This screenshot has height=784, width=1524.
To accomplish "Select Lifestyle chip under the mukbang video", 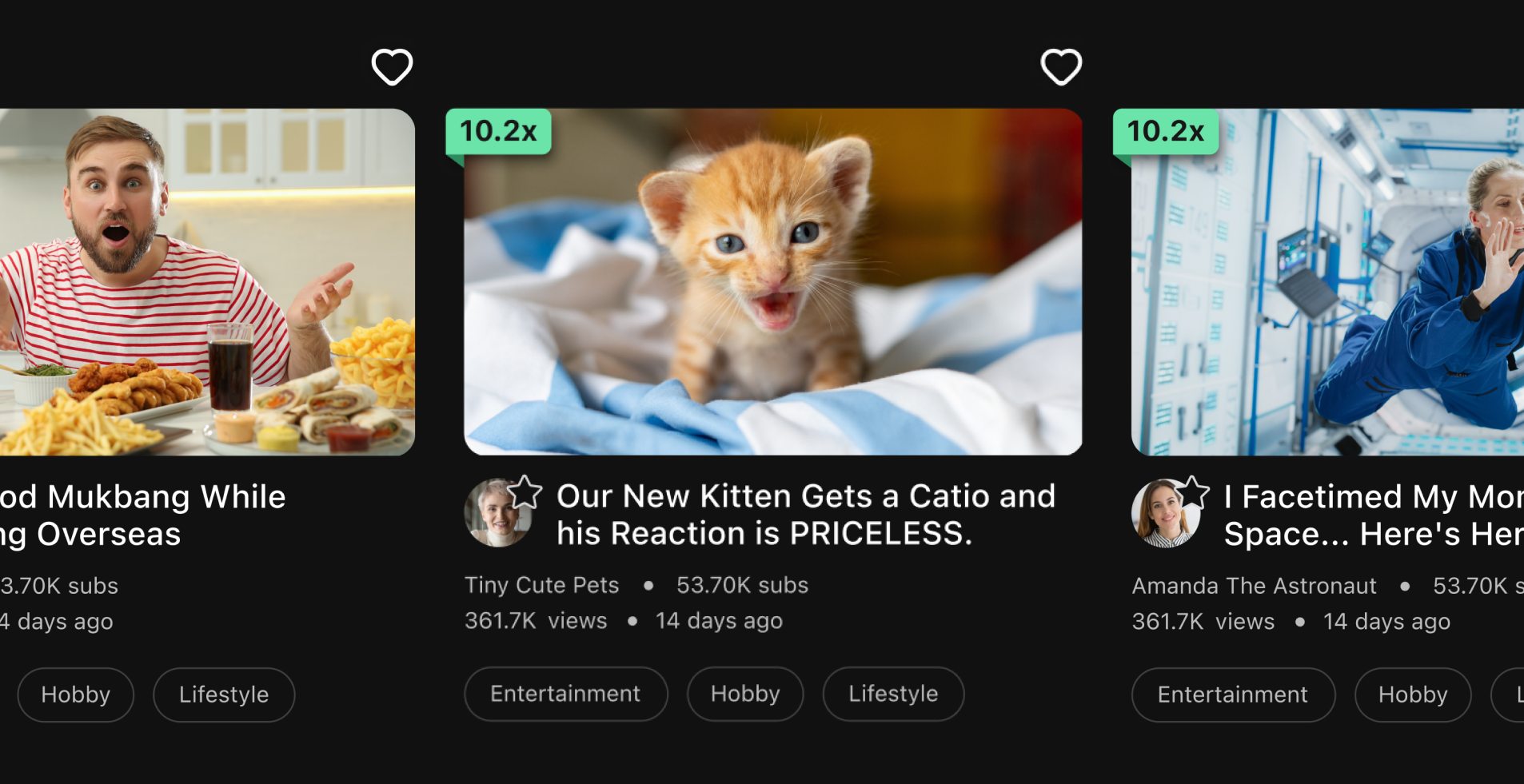I will click(x=224, y=694).
